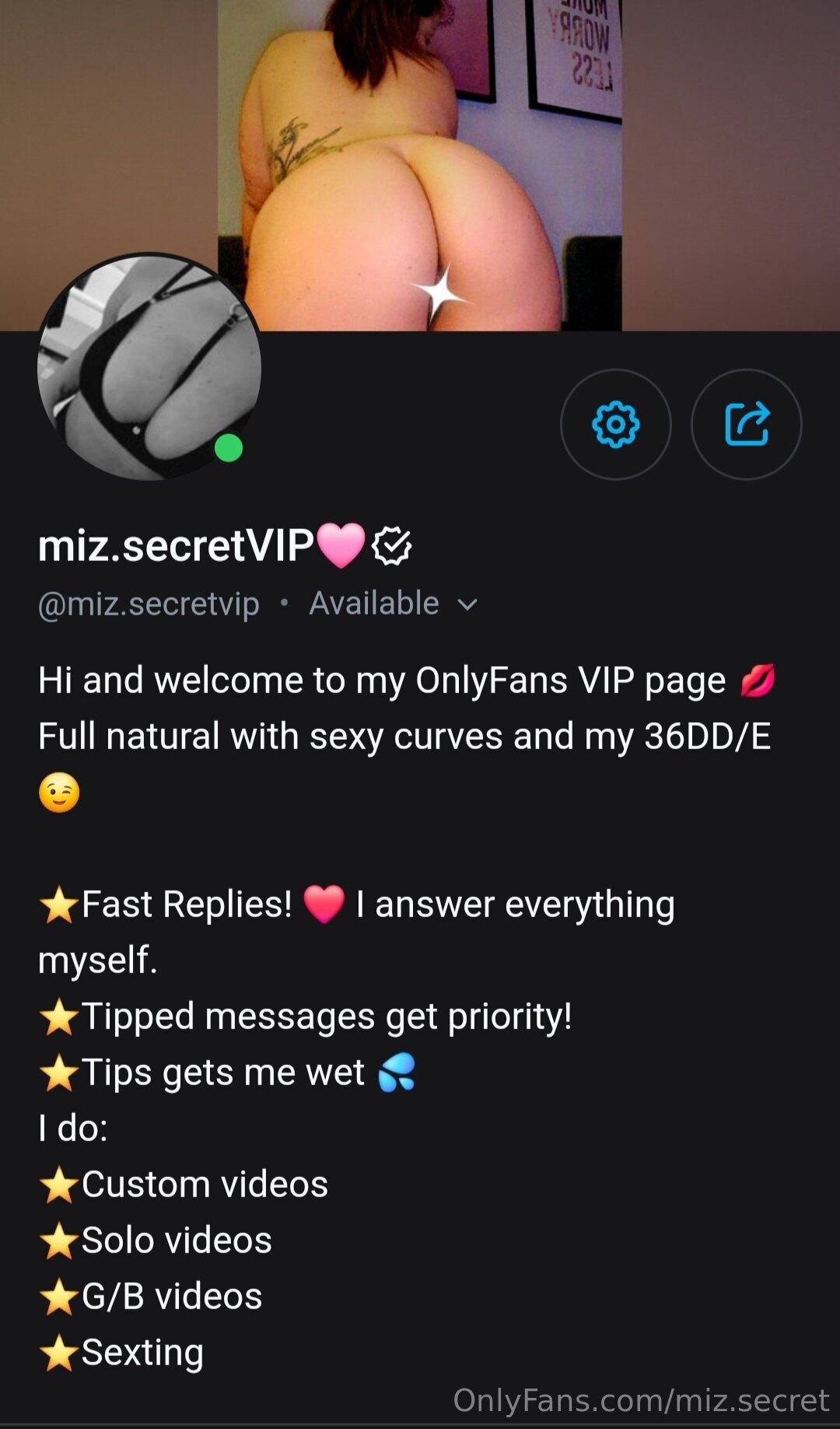This screenshot has width=840, height=1429.
Task: Share this profile
Action: pyautogui.click(x=746, y=424)
